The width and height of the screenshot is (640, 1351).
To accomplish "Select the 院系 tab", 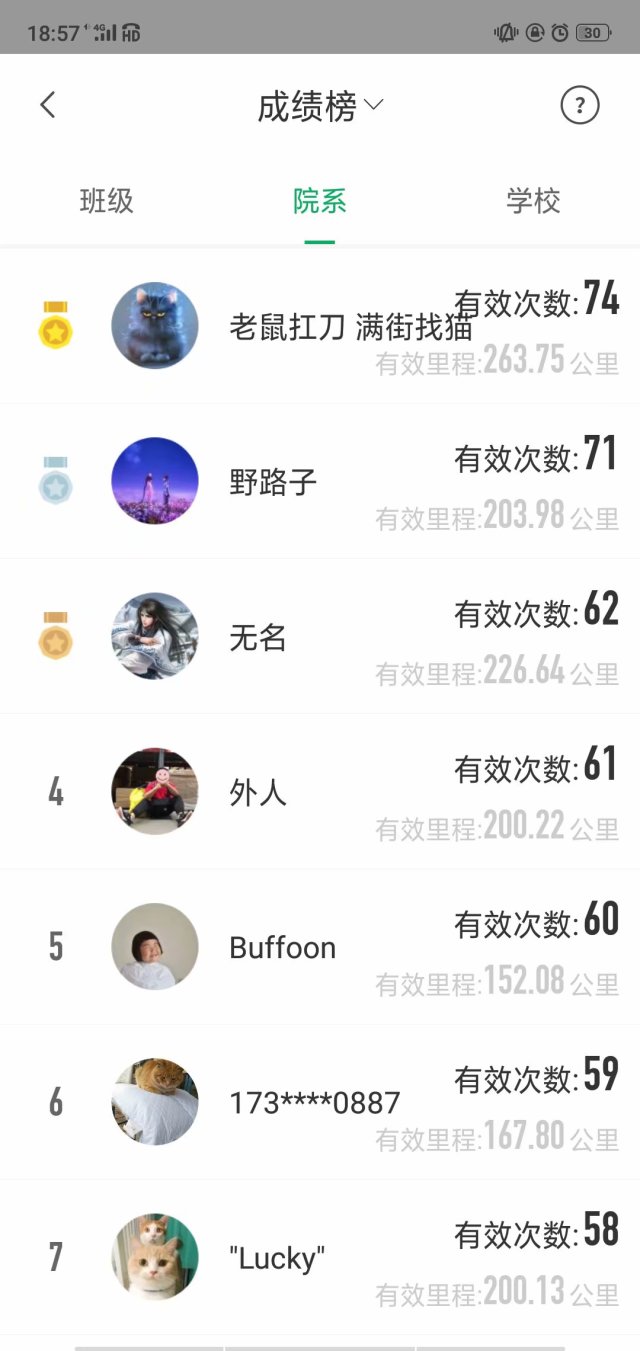I will tap(320, 201).
